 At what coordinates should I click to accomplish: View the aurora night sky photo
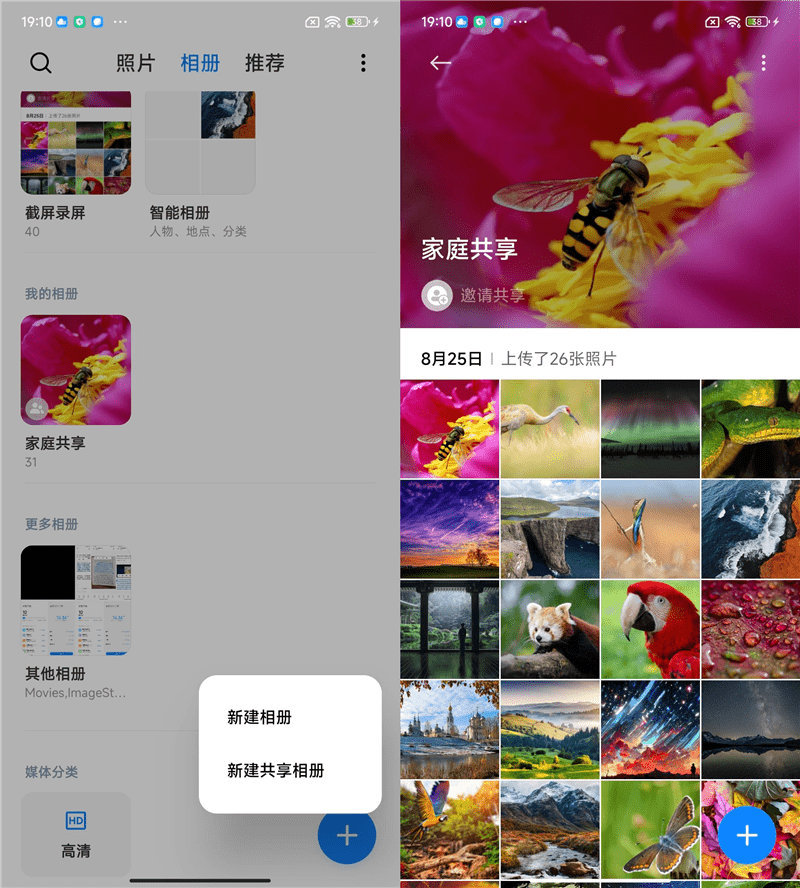coord(650,428)
